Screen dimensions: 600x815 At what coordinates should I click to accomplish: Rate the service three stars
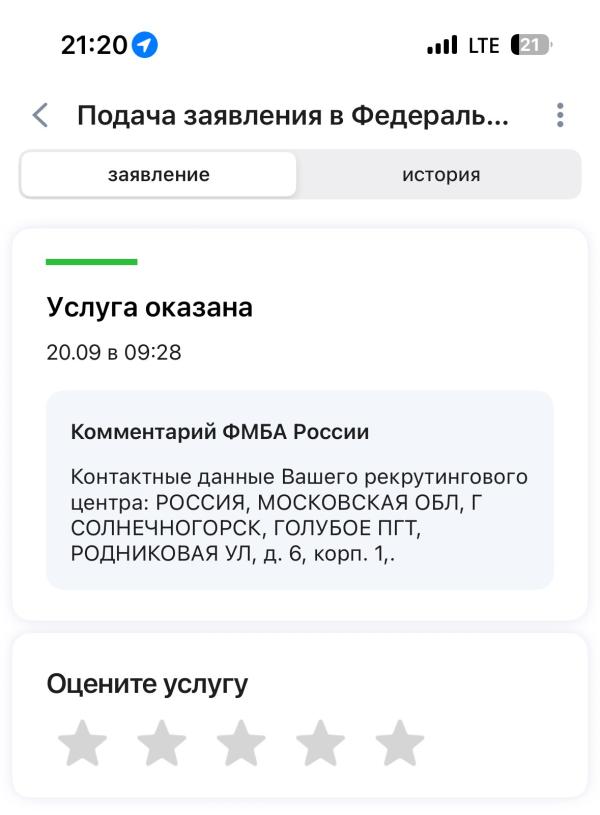(241, 743)
